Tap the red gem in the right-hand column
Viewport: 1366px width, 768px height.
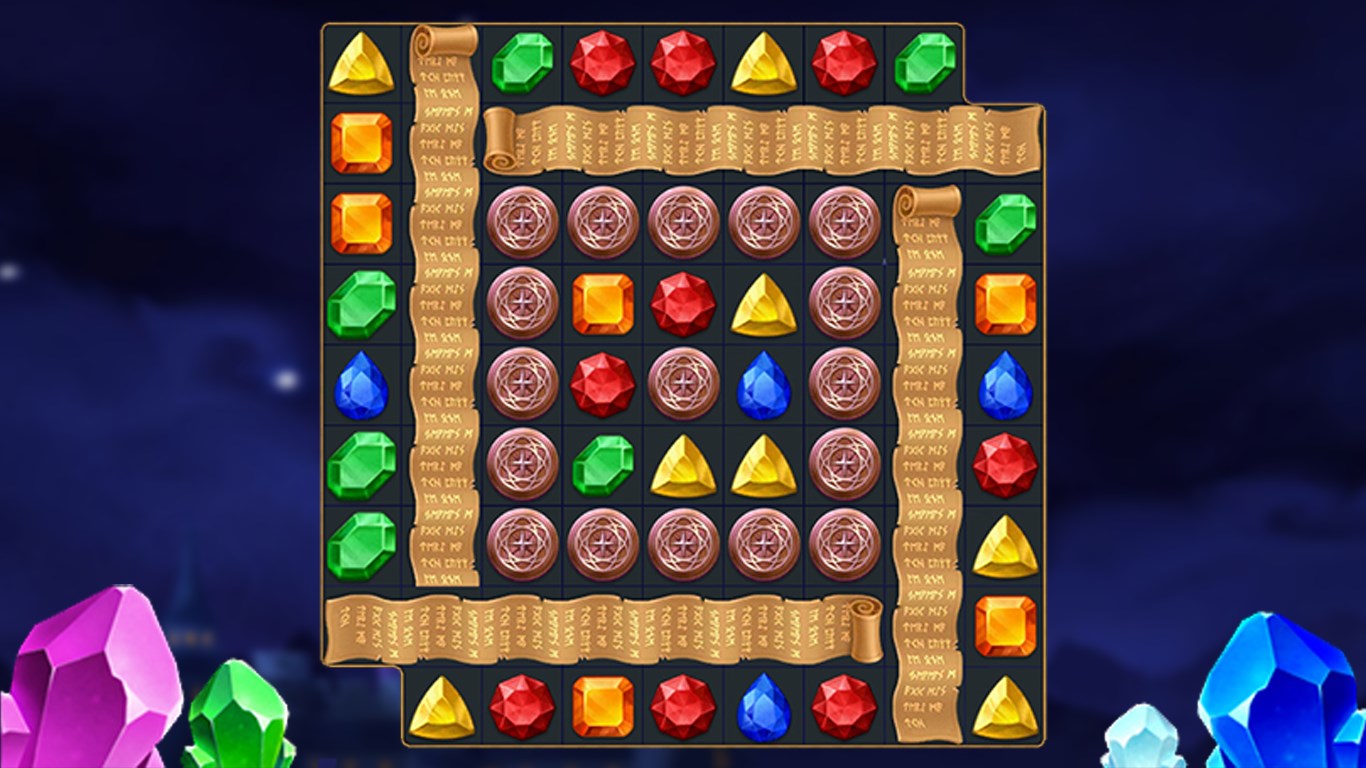(x=1005, y=465)
